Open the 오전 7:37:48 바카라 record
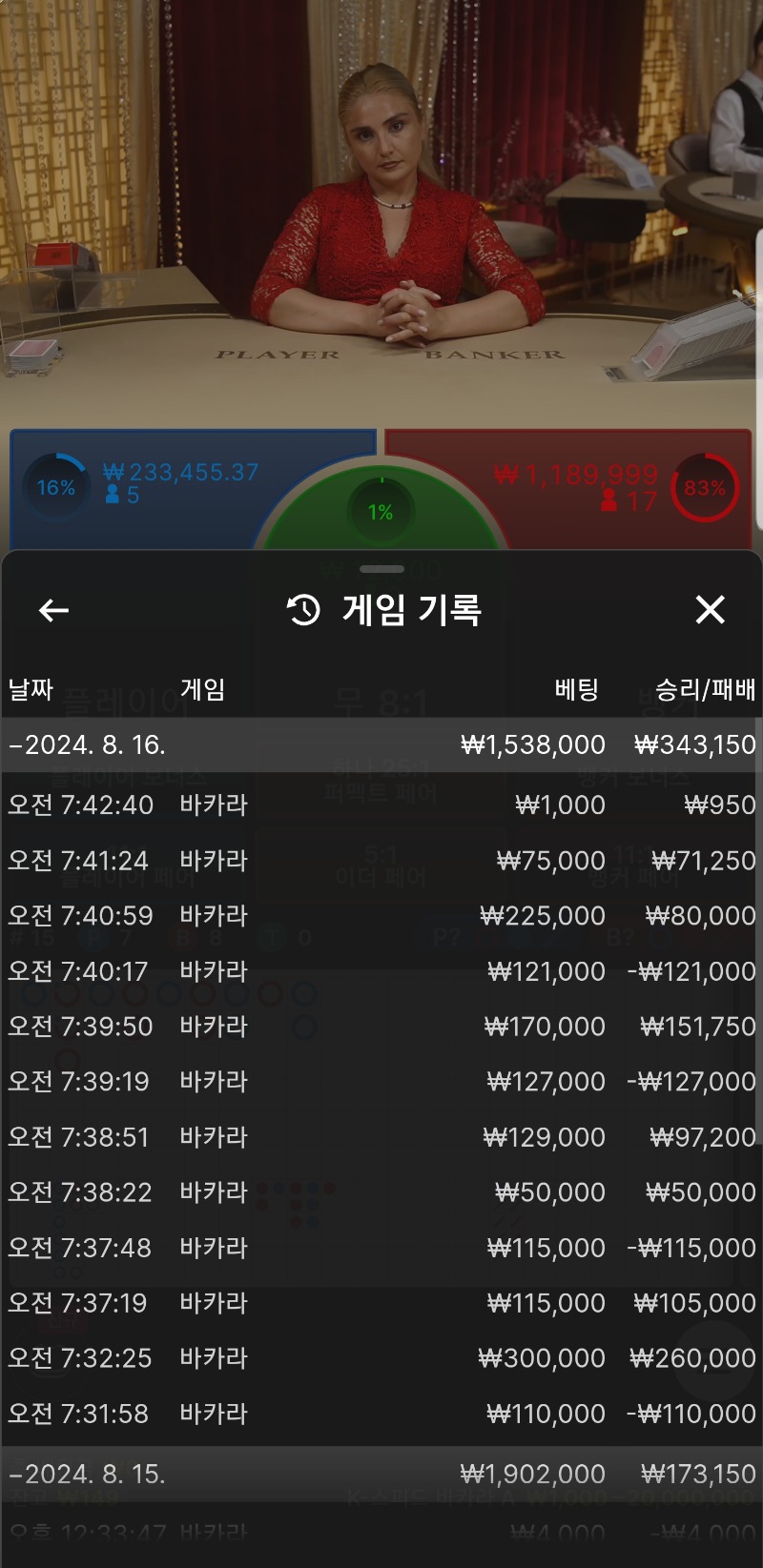The height and width of the screenshot is (1568, 763). click(381, 1247)
